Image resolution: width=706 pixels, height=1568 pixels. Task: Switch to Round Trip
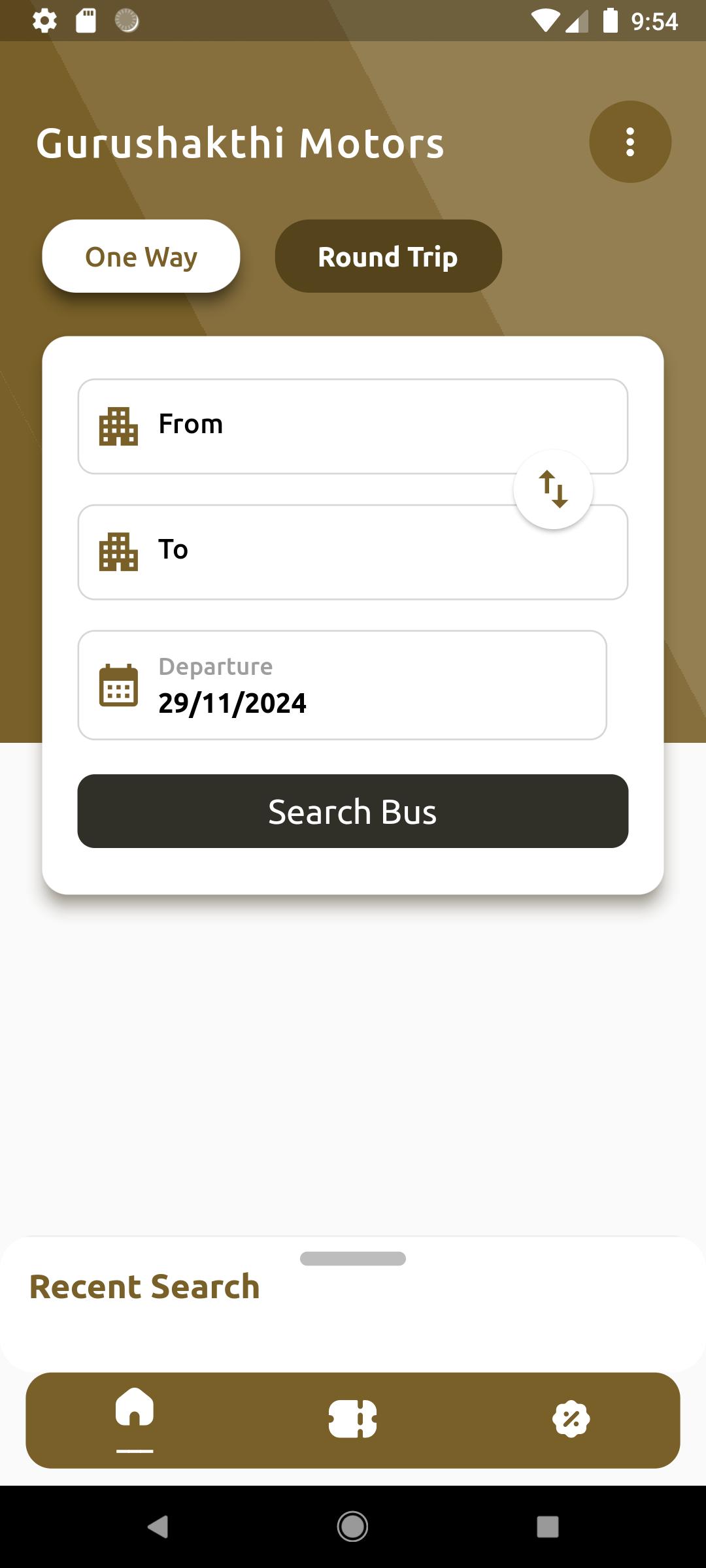388,256
